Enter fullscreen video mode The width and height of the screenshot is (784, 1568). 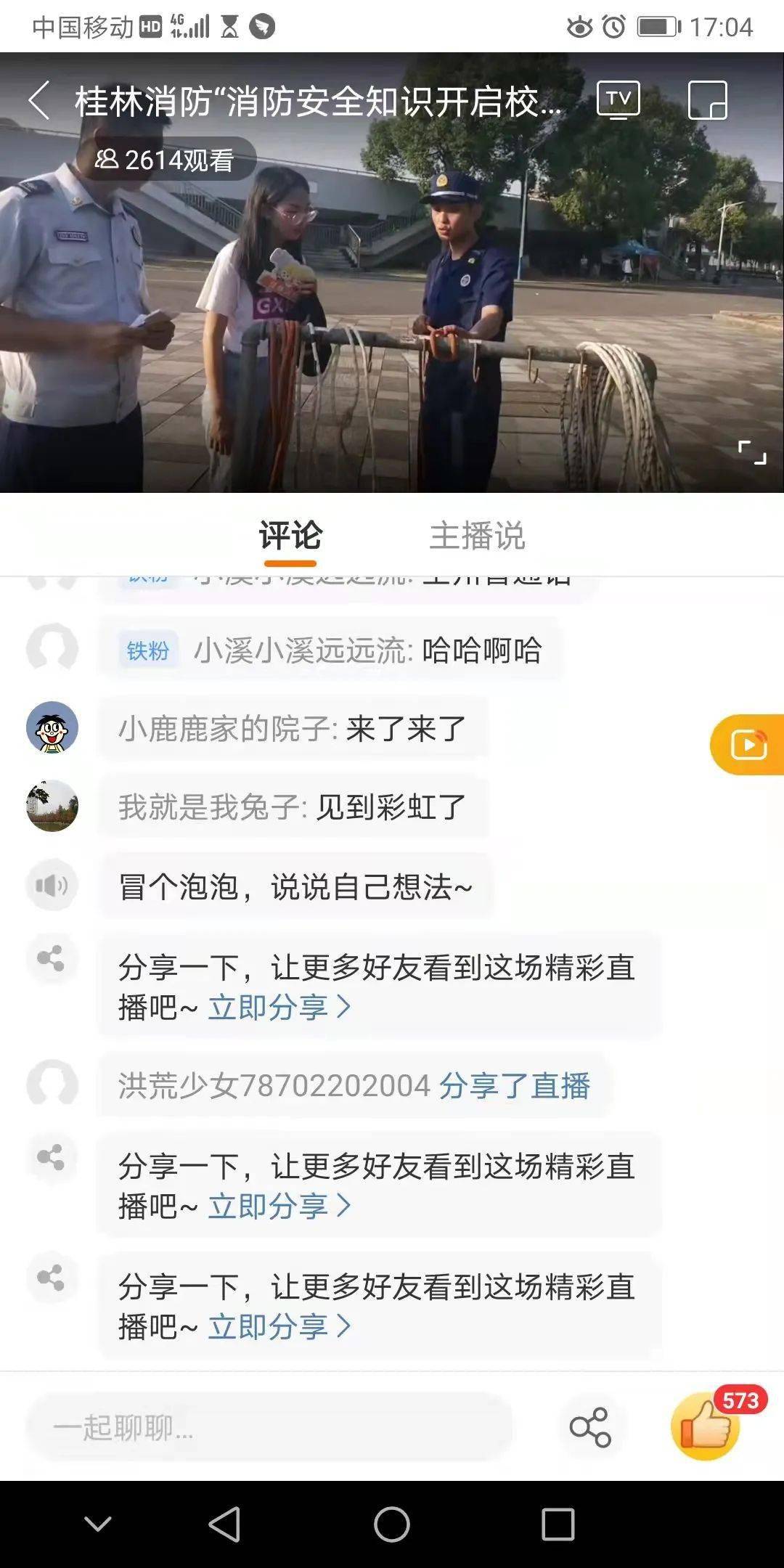[x=751, y=452]
